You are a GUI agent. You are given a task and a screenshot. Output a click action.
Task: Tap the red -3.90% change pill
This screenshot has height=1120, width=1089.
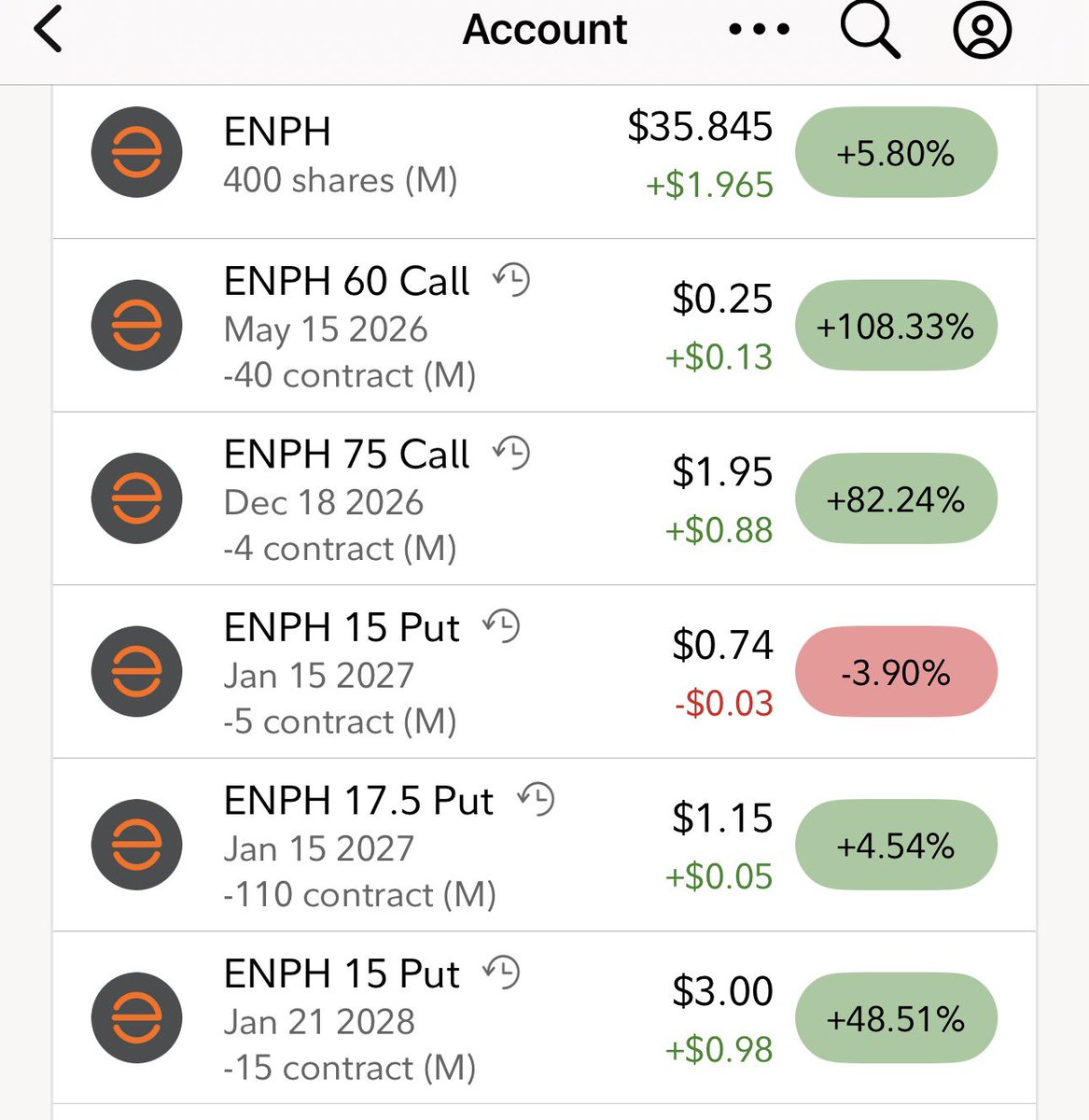(896, 673)
